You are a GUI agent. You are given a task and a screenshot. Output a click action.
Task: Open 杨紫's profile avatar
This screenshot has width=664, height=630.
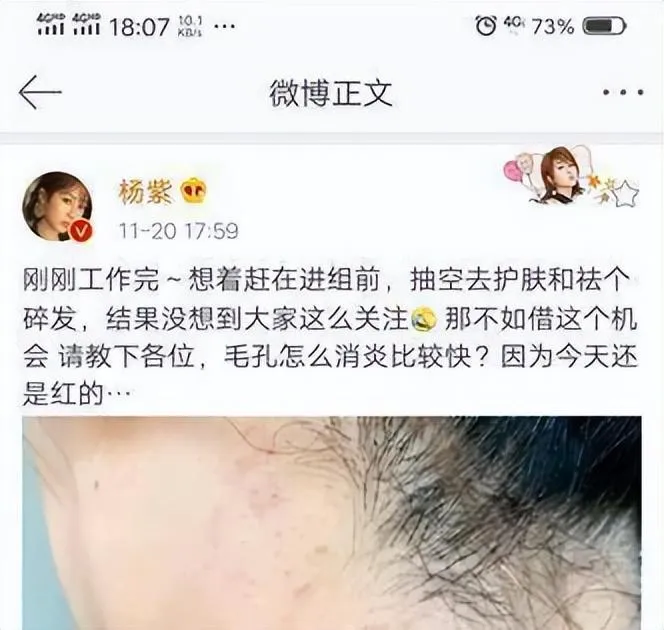tap(58, 206)
